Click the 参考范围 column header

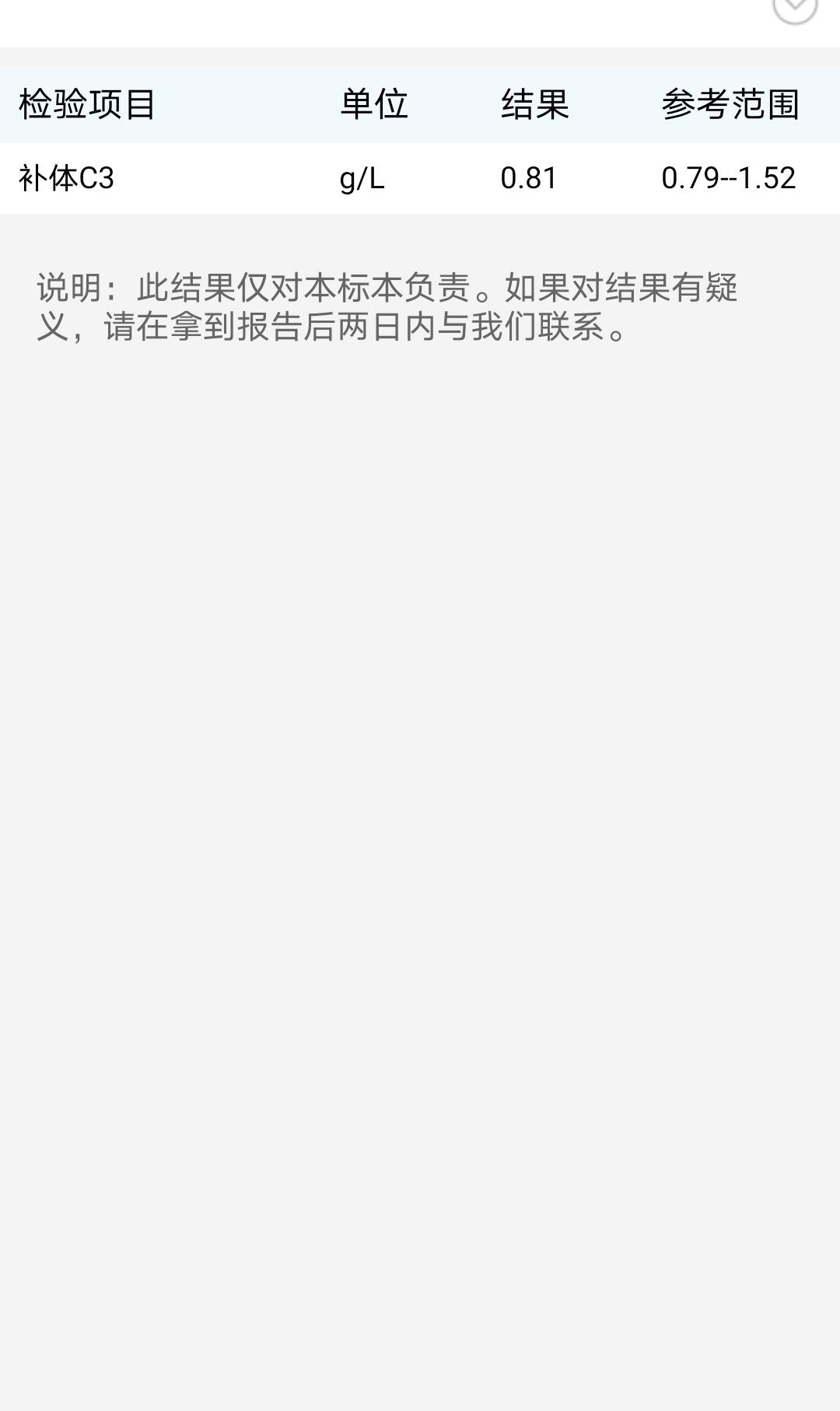(730, 103)
